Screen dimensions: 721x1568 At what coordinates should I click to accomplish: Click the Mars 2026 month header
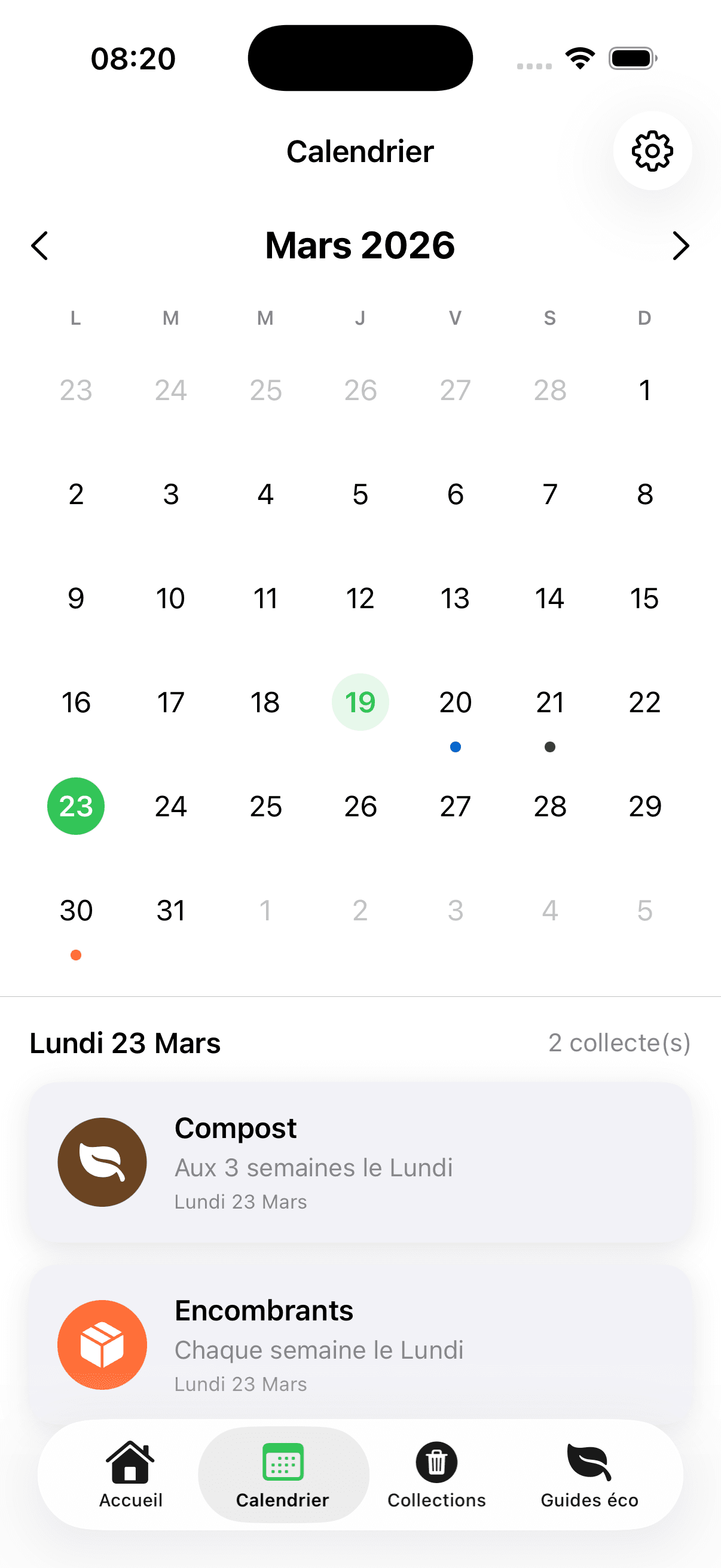(359, 245)
